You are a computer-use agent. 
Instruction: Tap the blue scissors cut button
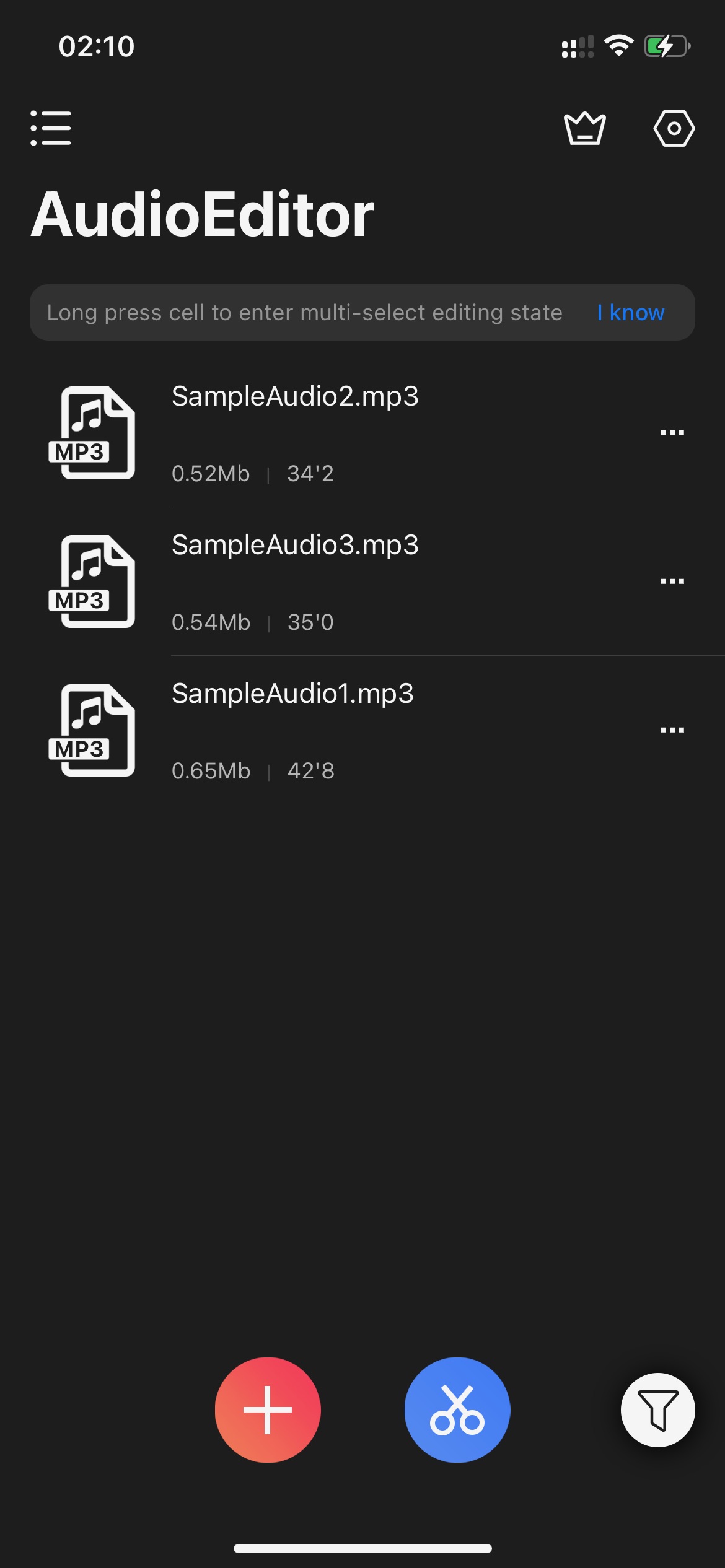coord(457,1410)
